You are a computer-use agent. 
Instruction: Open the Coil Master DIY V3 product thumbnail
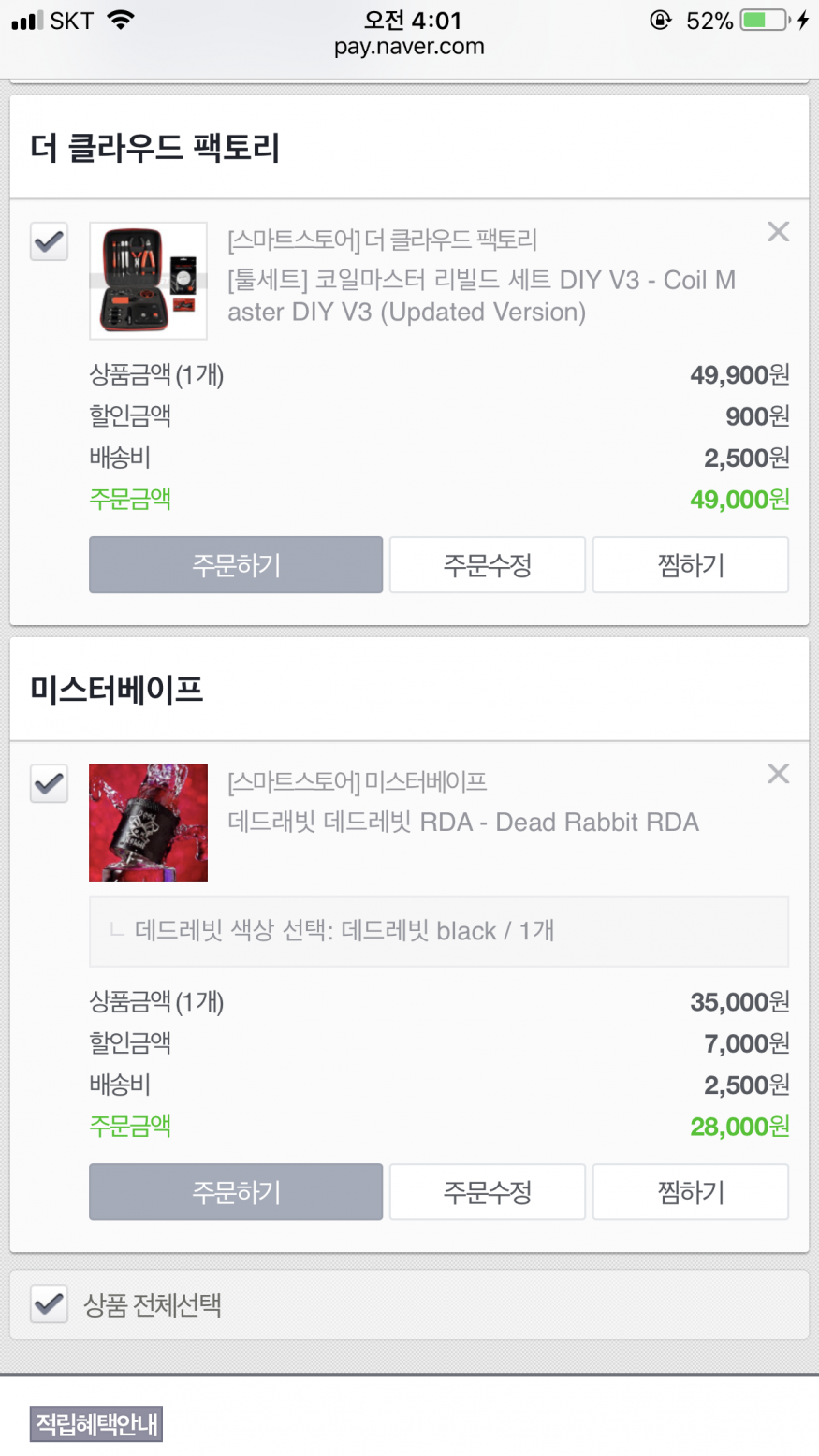pyautogui.click(x=148, y=281)
